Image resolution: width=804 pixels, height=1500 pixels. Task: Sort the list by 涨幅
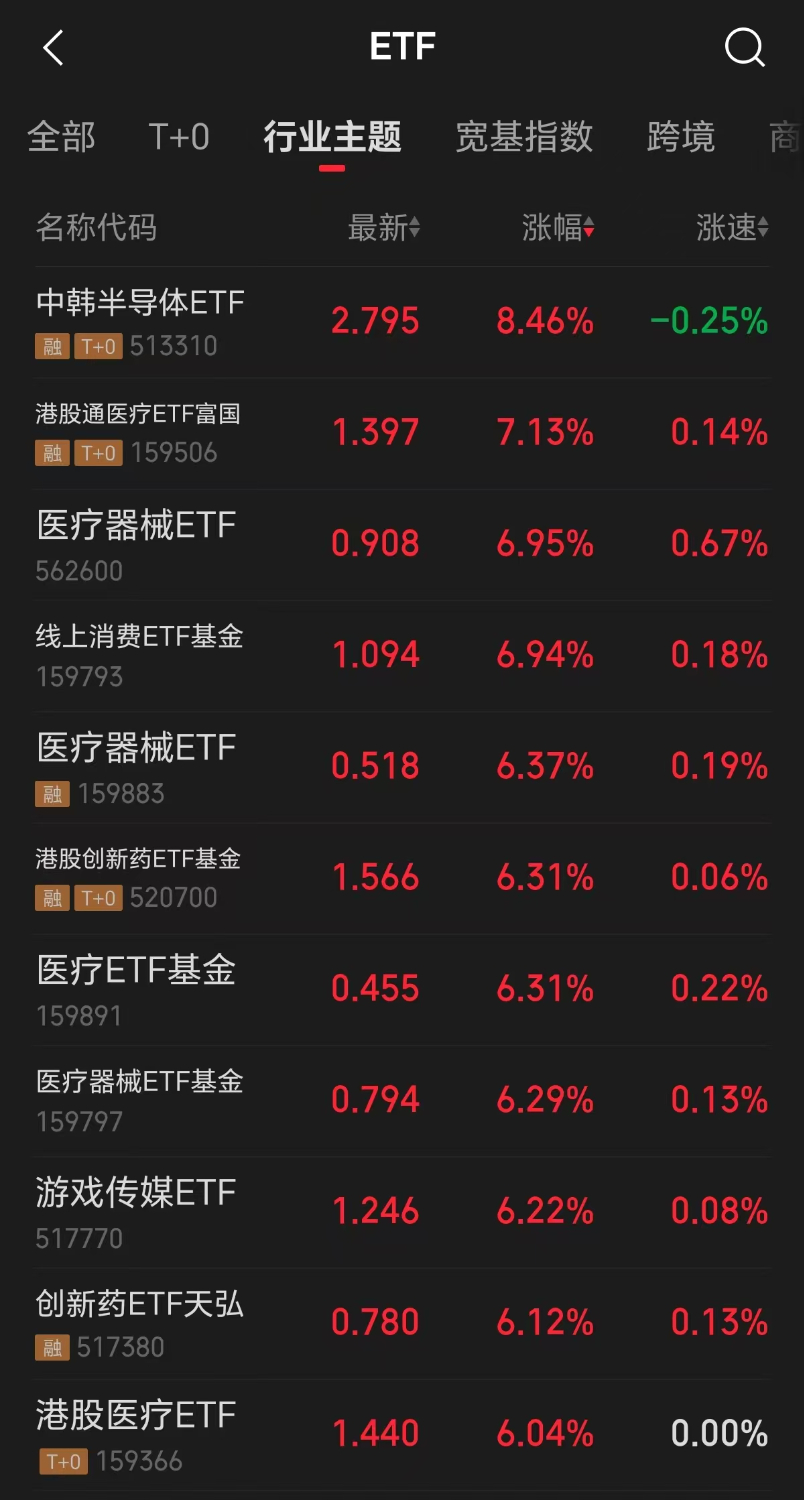(x=558, y=228)
